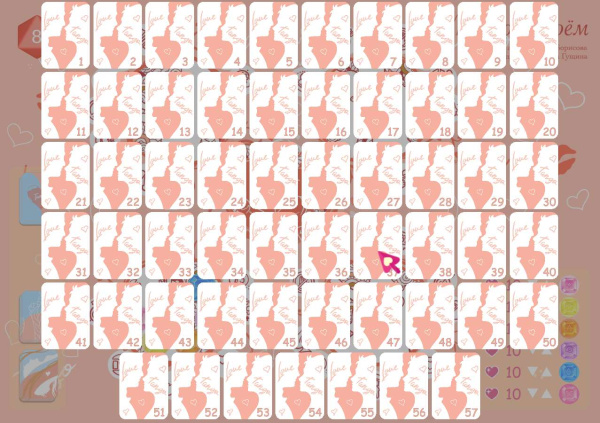Pick card number 21
Screen dimensions: 600x423
coord(65,175)
